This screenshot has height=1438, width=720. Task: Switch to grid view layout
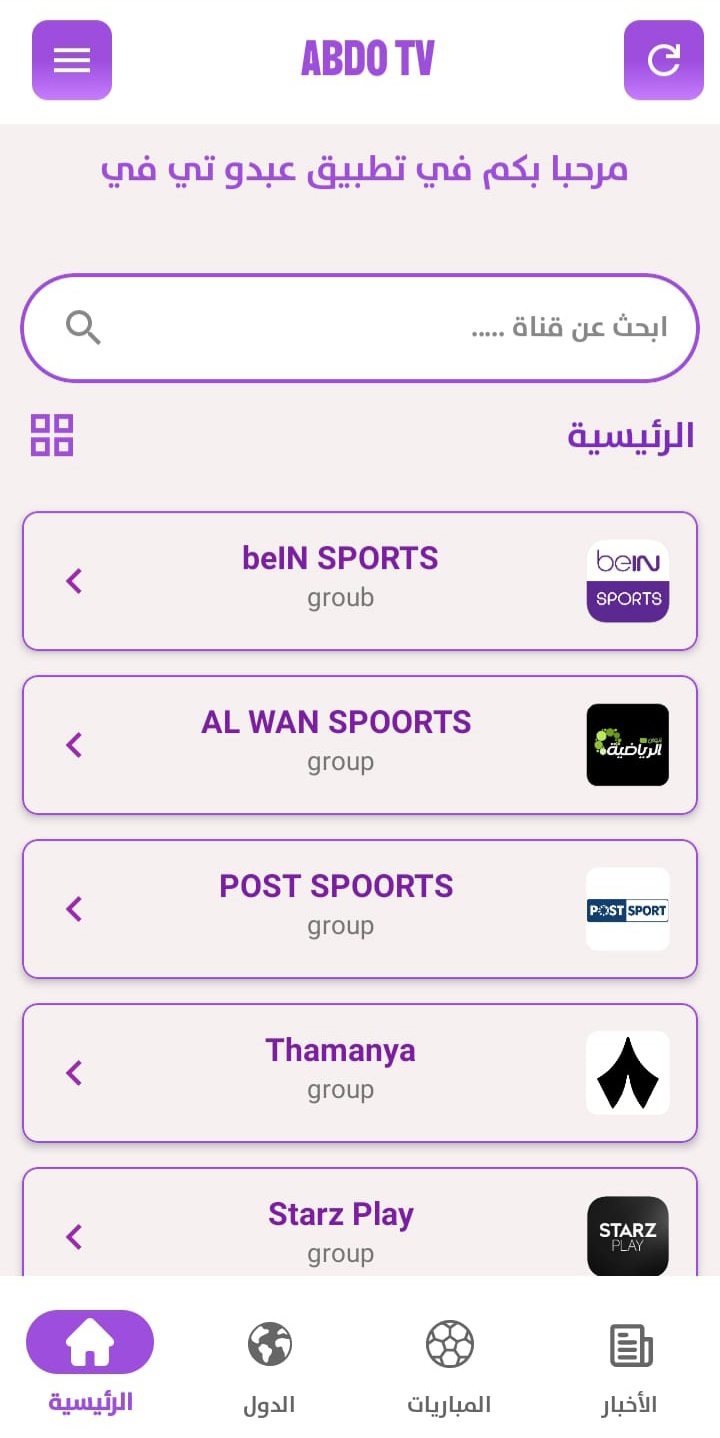52,435
